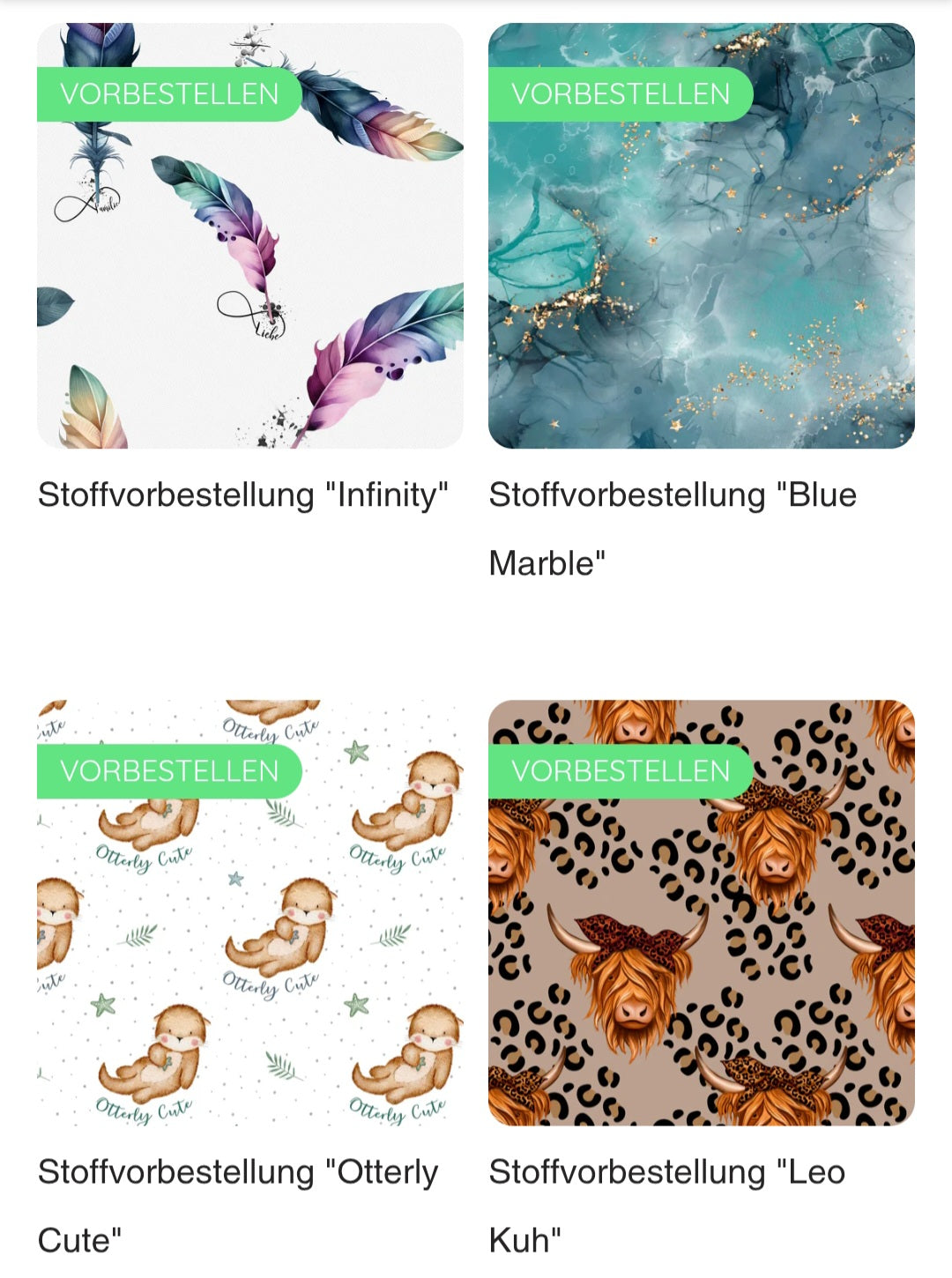952x1278 pixels.
Task: Open the Stoffvorbestellung "Infinity" title link
Action: tap(243, 495)
